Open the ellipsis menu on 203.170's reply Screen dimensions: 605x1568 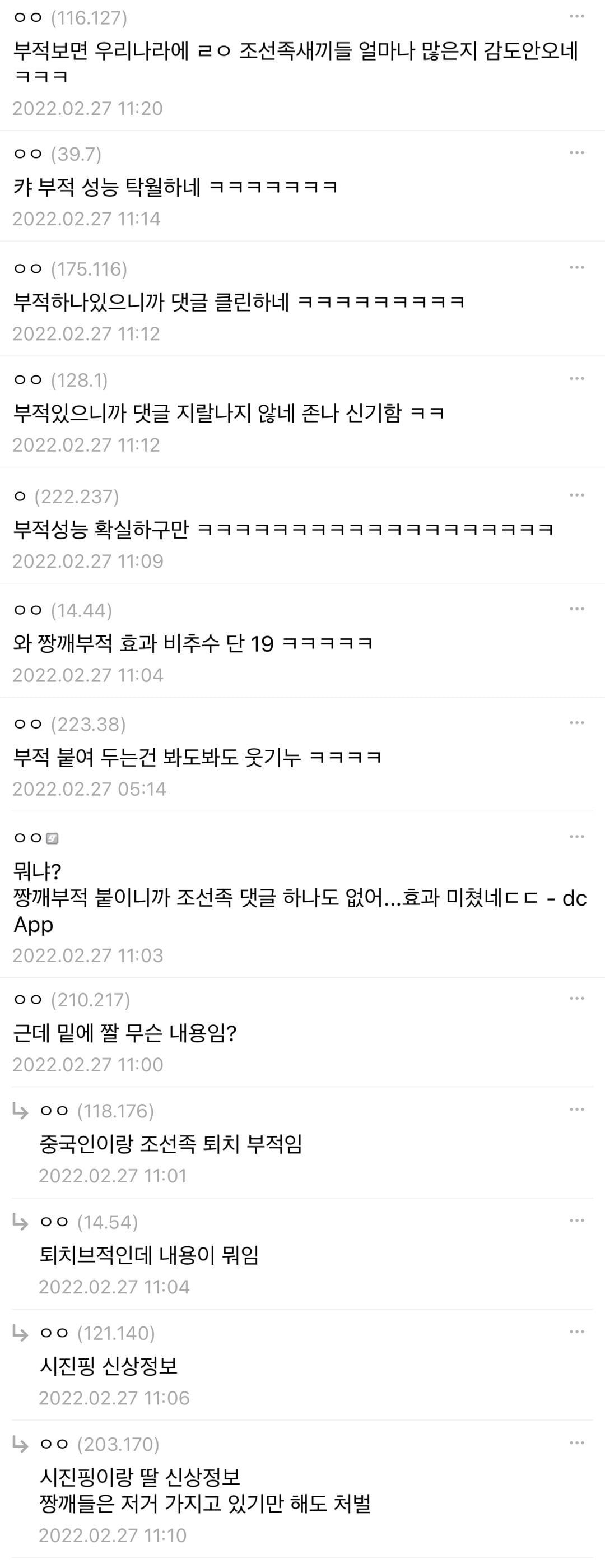(x=576, y=1442)
